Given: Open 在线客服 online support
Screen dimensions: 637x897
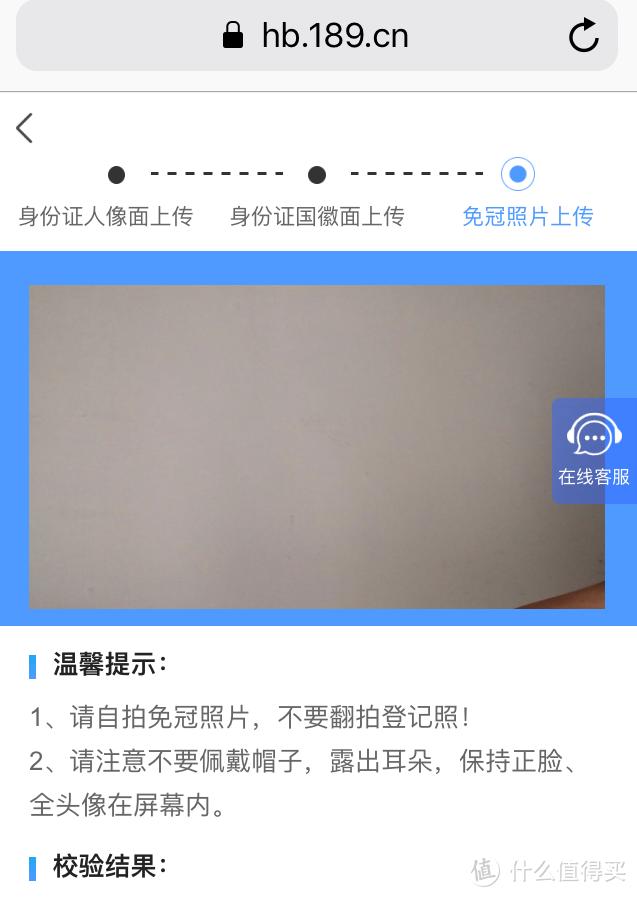Looking at the screenshot, I should [x=594, y=450].
